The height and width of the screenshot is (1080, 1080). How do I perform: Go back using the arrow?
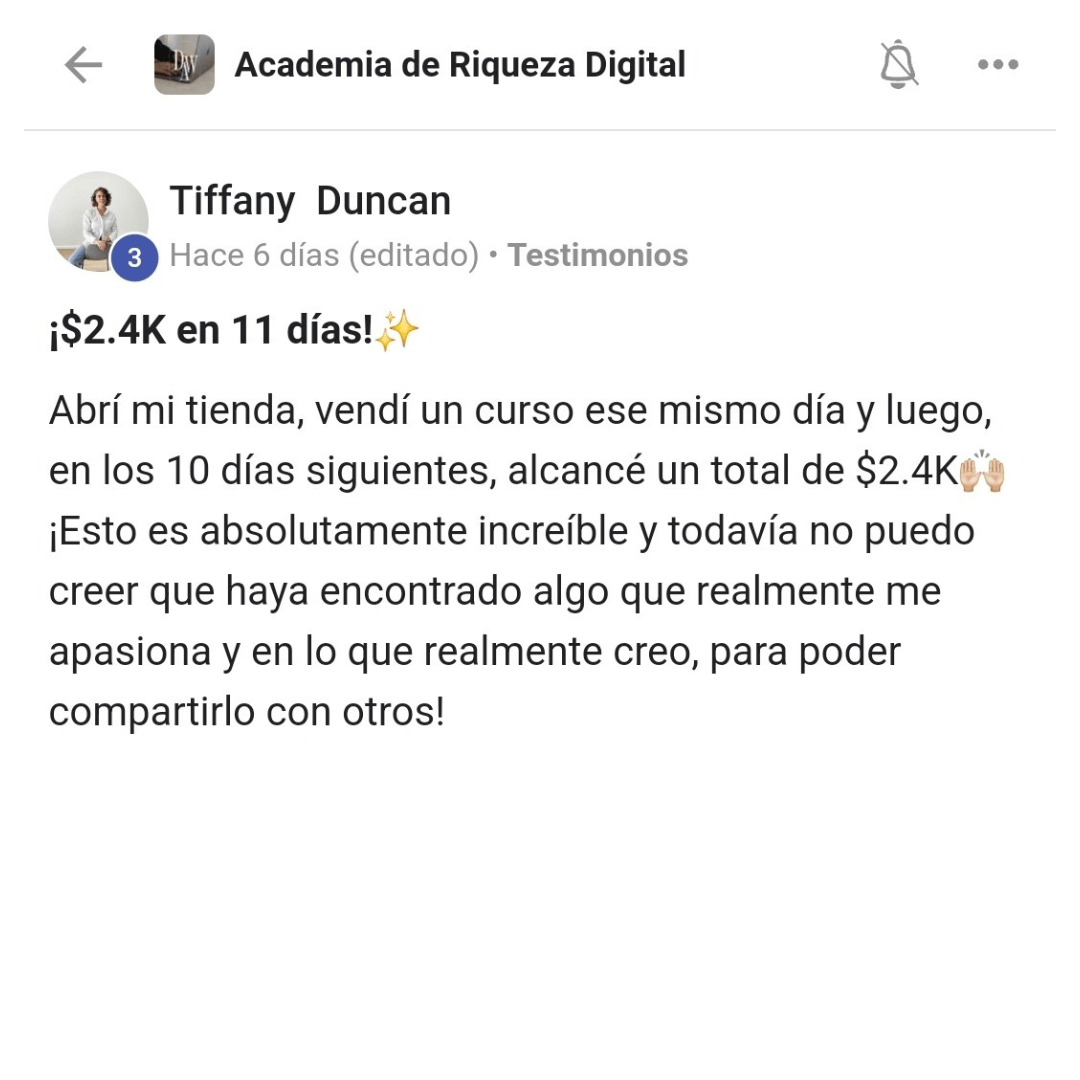(83, 66)
